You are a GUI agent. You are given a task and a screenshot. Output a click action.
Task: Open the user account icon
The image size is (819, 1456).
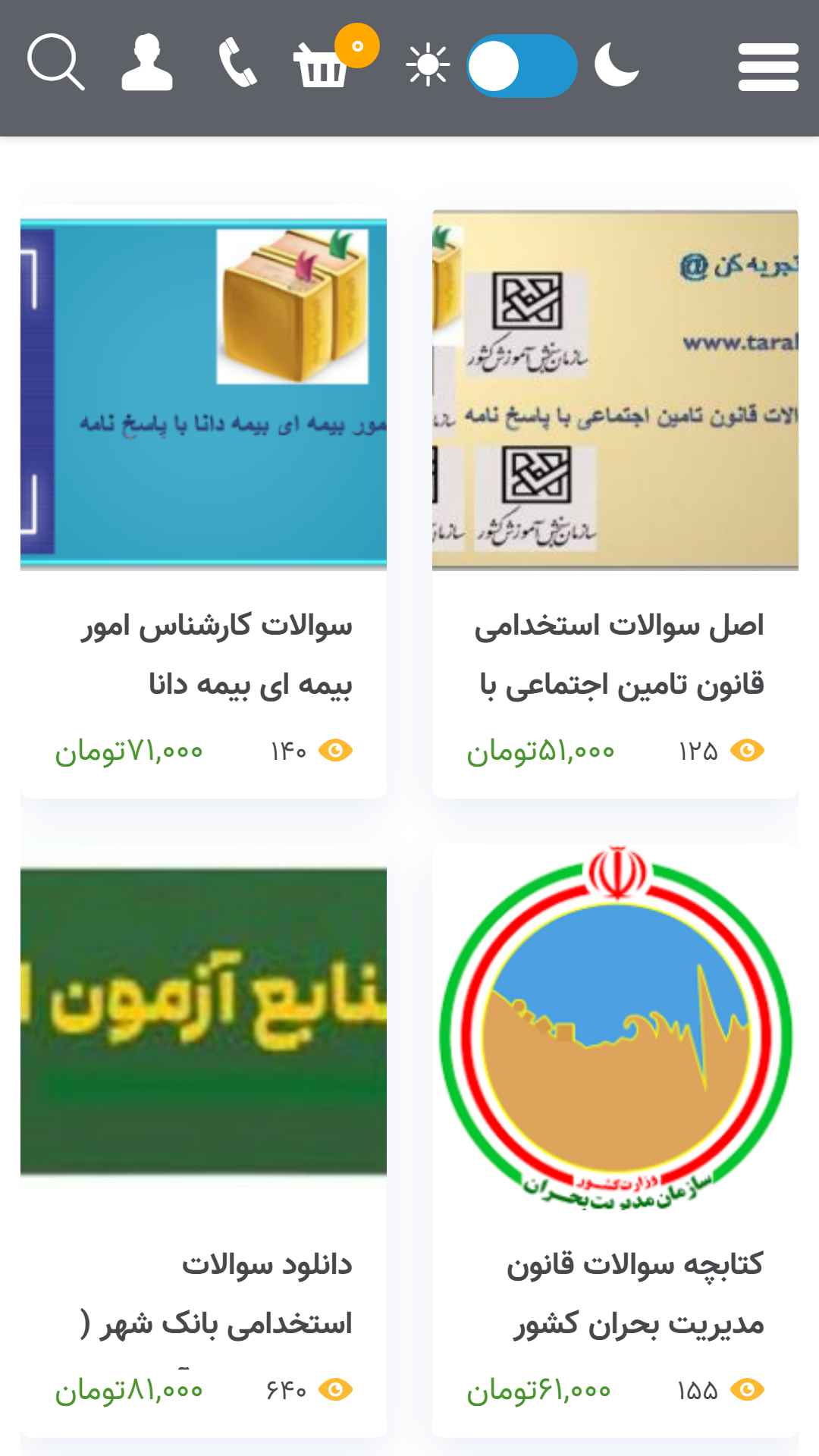147,63
